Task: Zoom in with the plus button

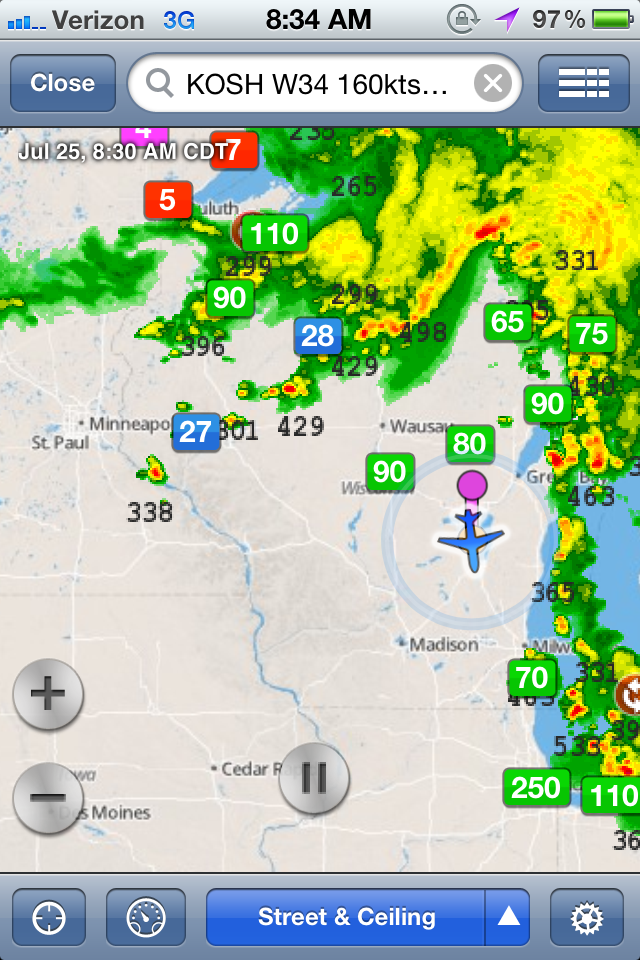Action: click(x=48, y=693)
